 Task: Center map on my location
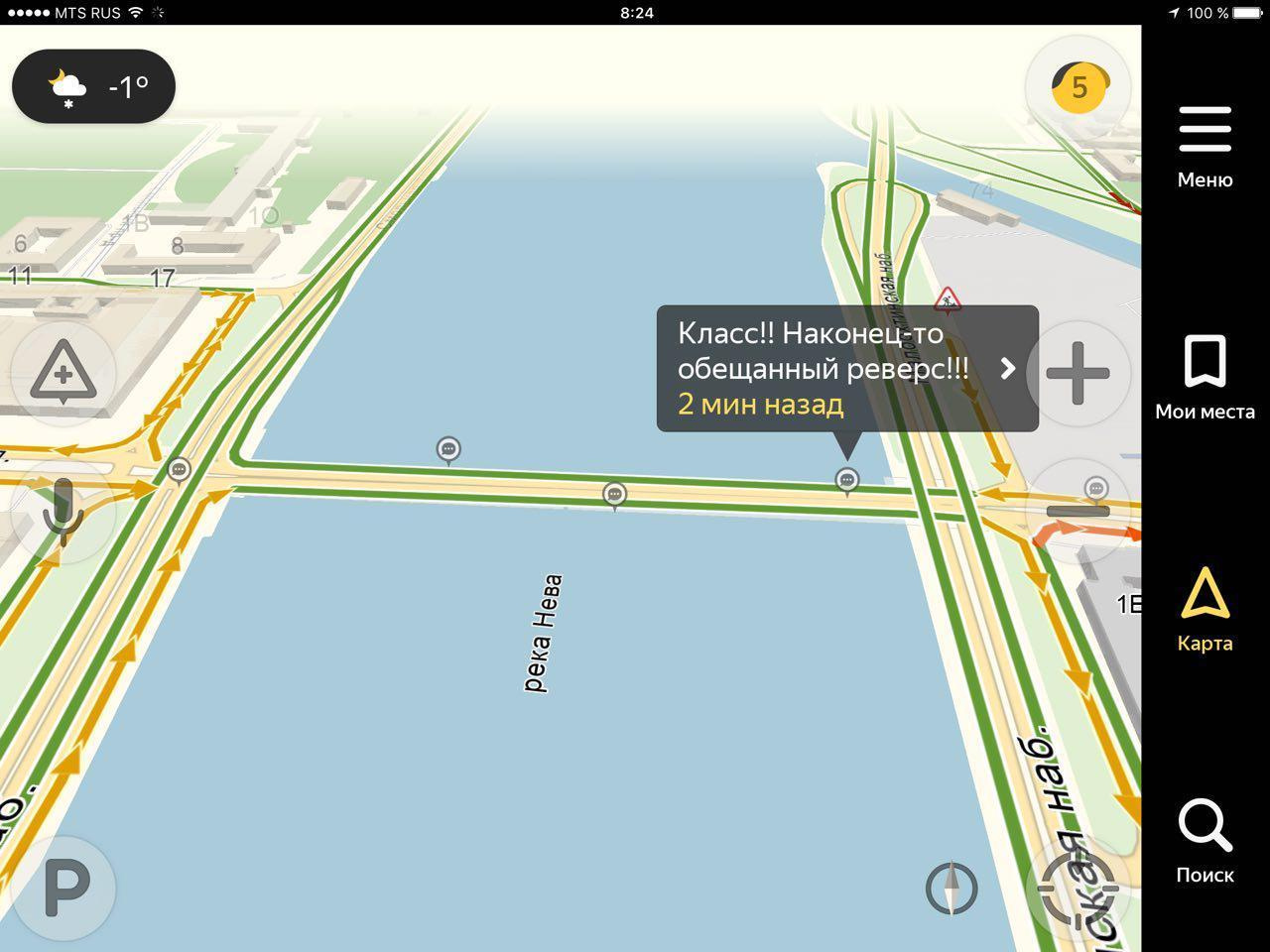(1078, 888)
